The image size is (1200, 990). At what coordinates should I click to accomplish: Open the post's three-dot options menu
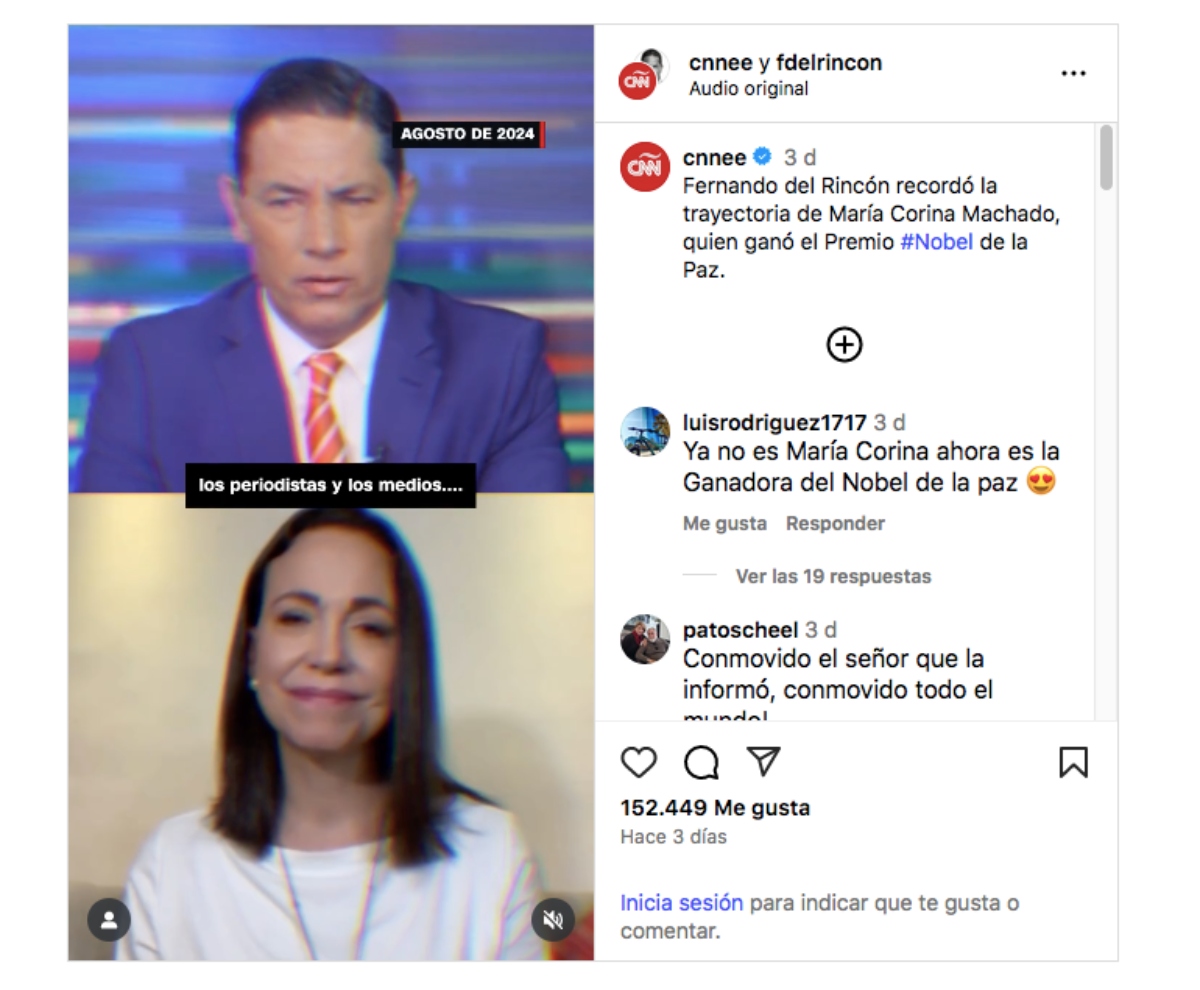[1073, 74]
